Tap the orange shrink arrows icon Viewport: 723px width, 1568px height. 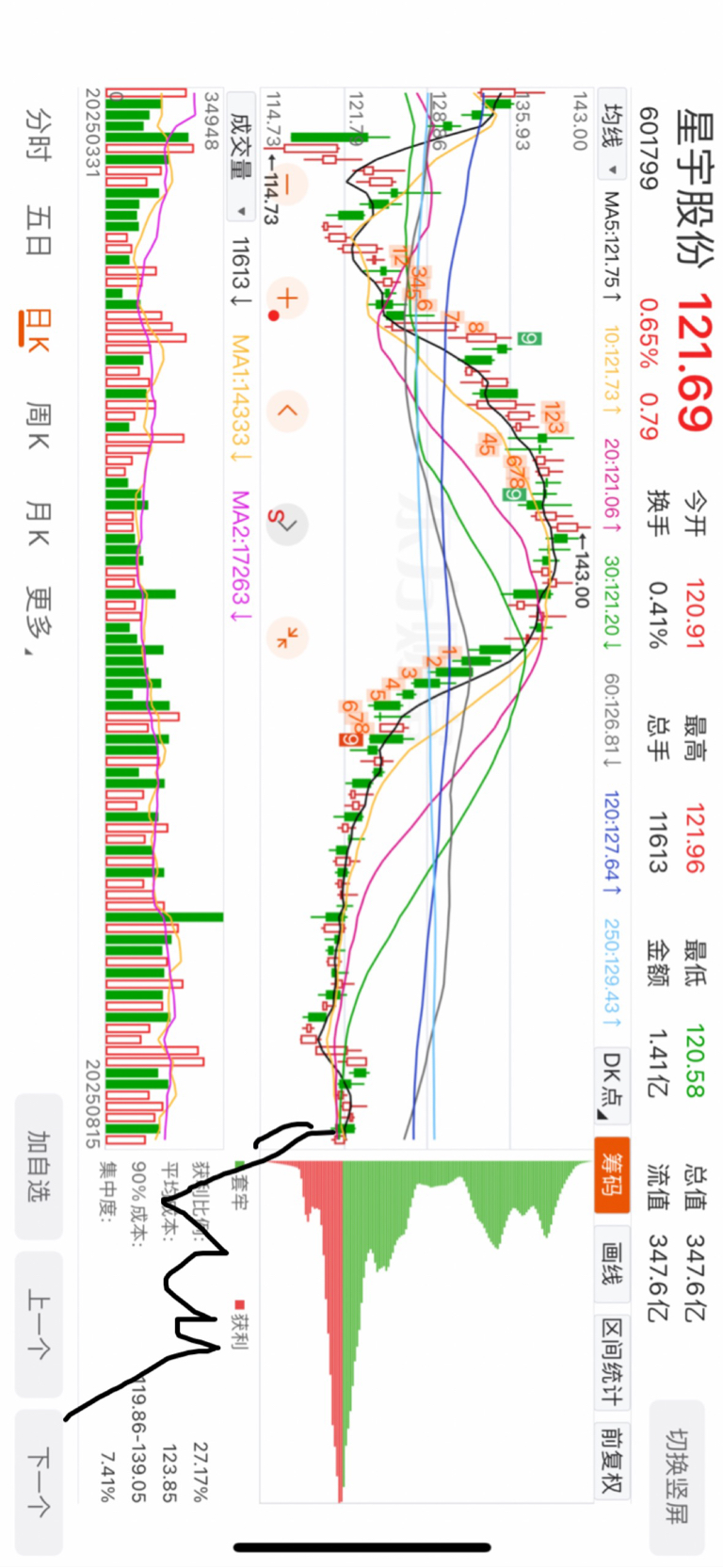[287, 638]
